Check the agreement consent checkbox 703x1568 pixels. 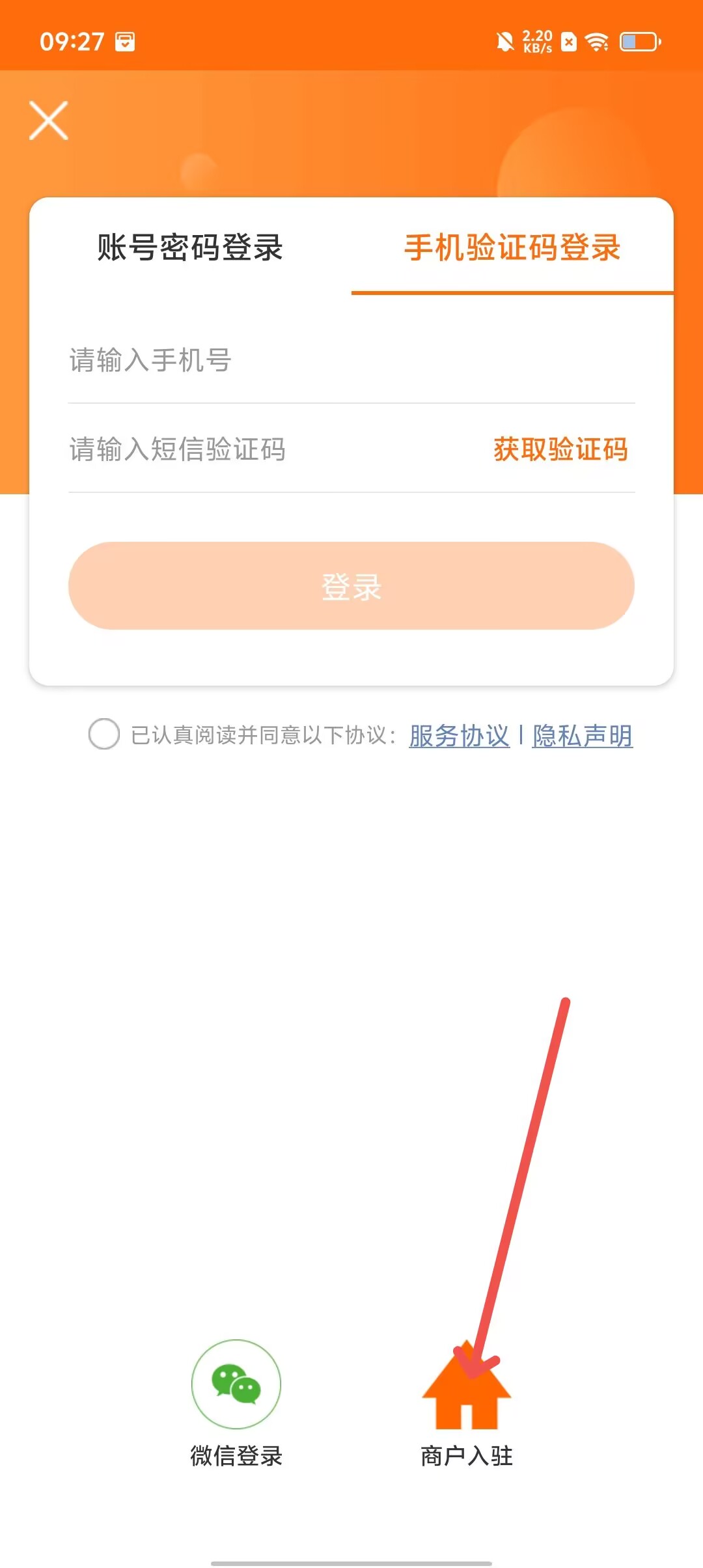104,735
